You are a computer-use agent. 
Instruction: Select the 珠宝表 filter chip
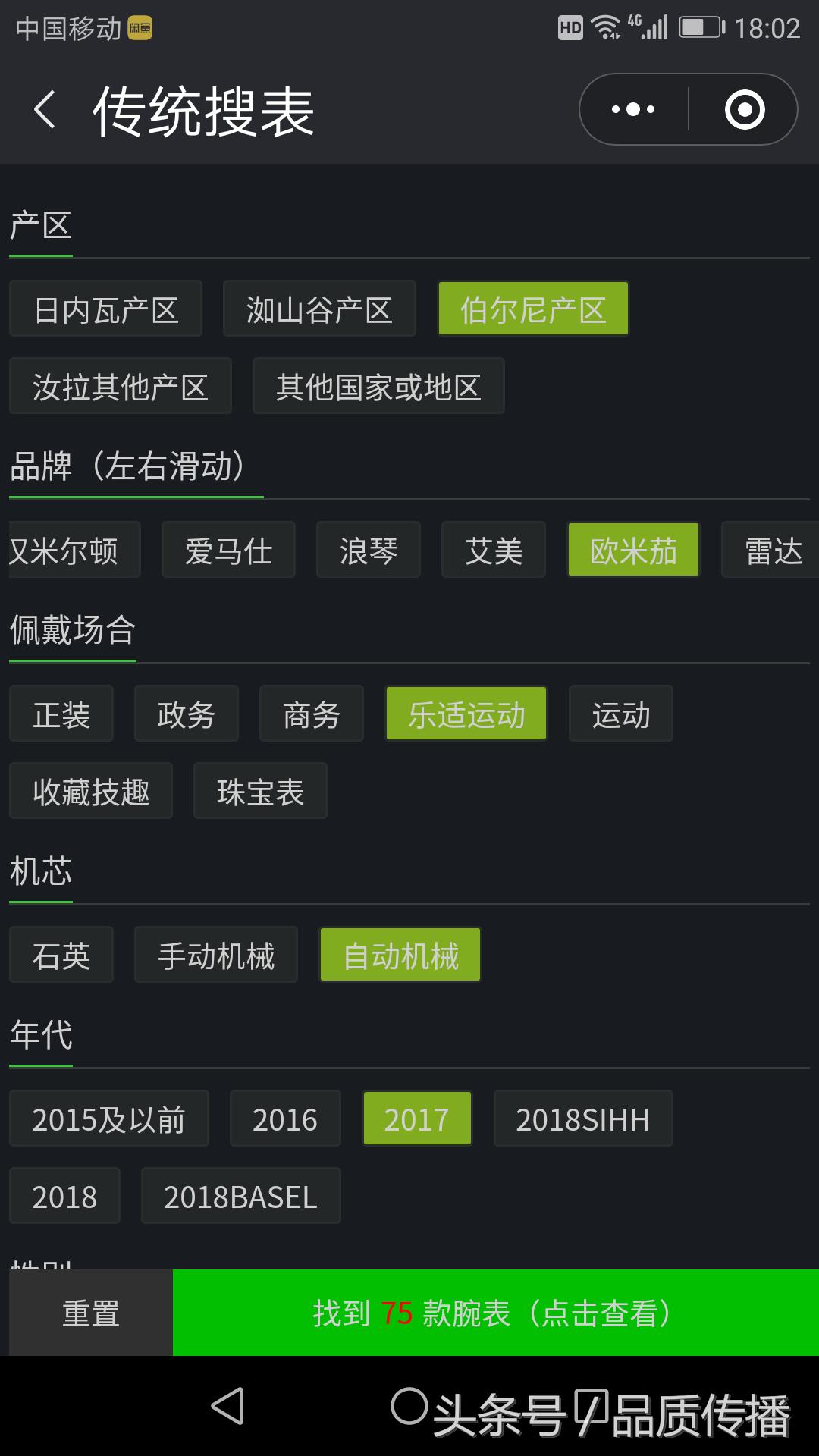click(259, 791)
